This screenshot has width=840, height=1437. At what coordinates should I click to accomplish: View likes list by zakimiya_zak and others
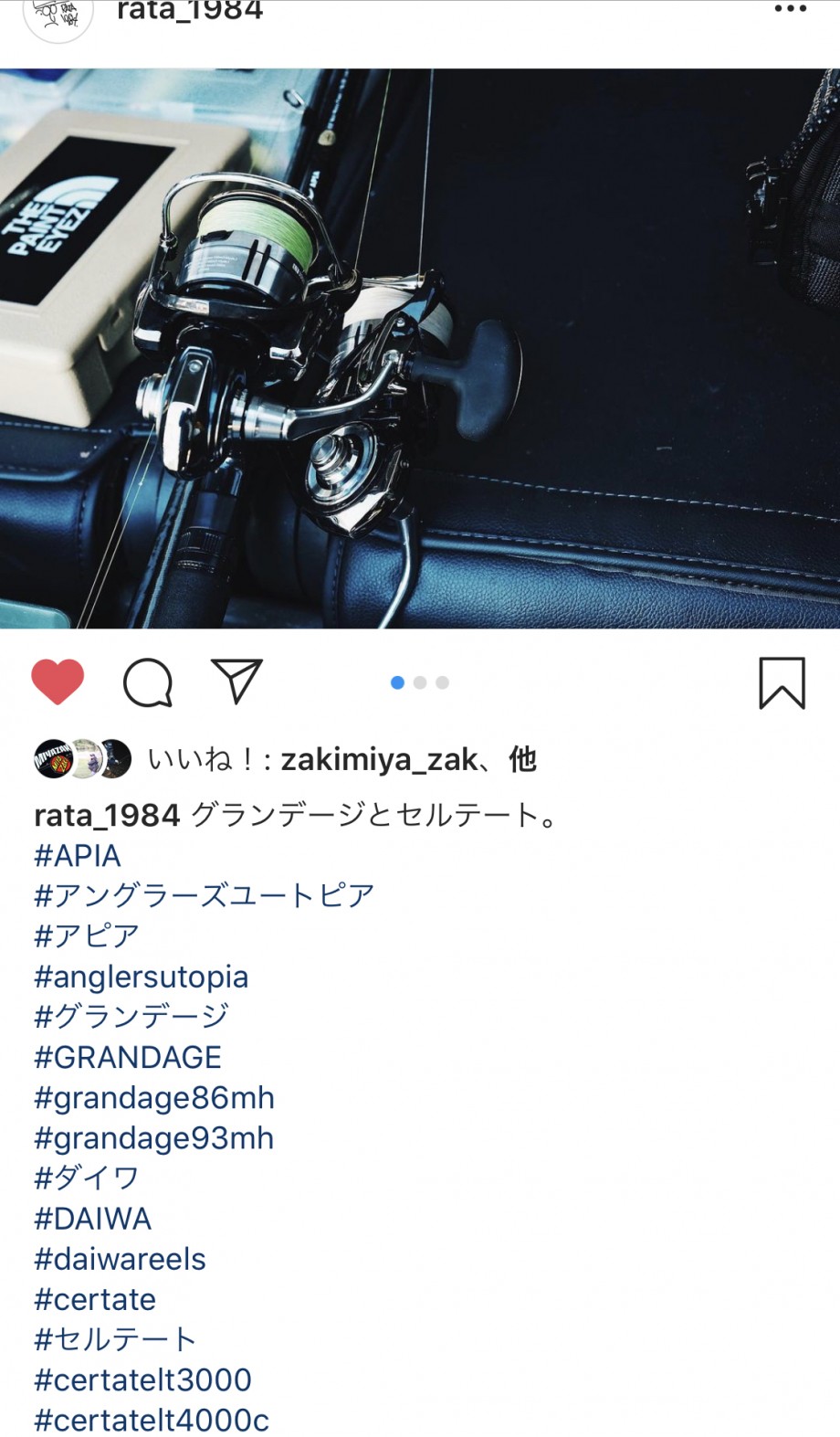[x=341, y=759]
